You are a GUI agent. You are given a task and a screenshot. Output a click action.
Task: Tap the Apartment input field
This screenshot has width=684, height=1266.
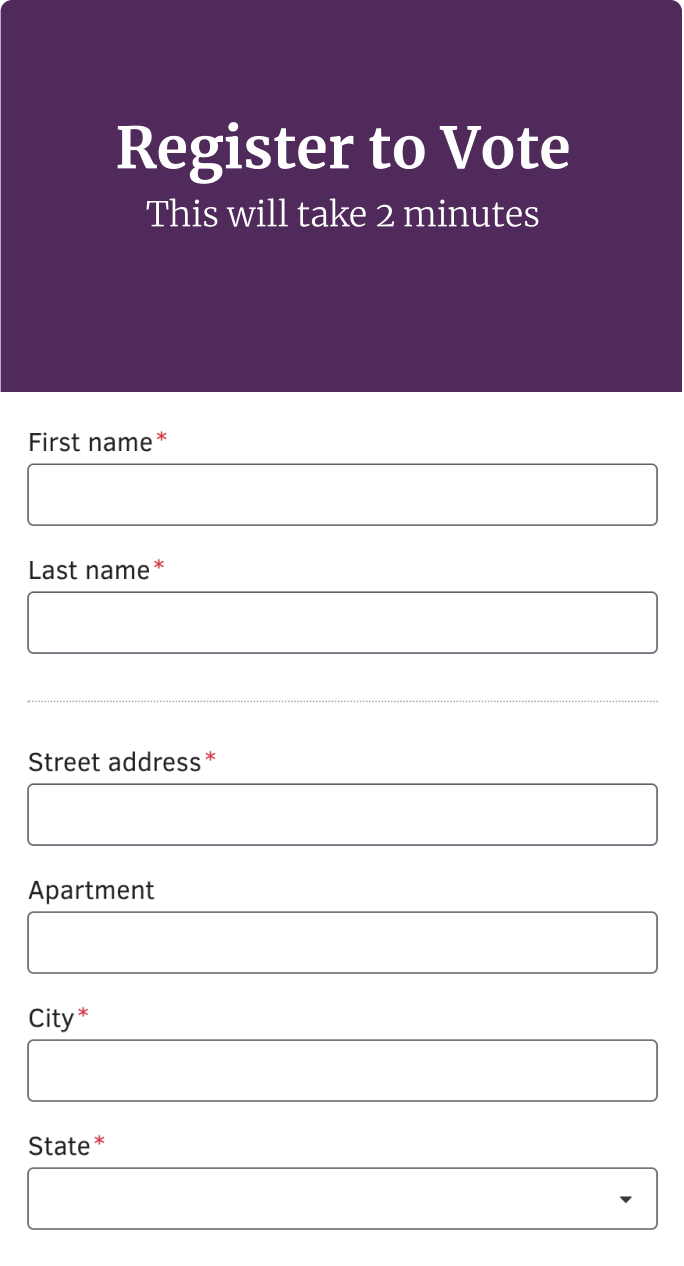pos(342,942)
